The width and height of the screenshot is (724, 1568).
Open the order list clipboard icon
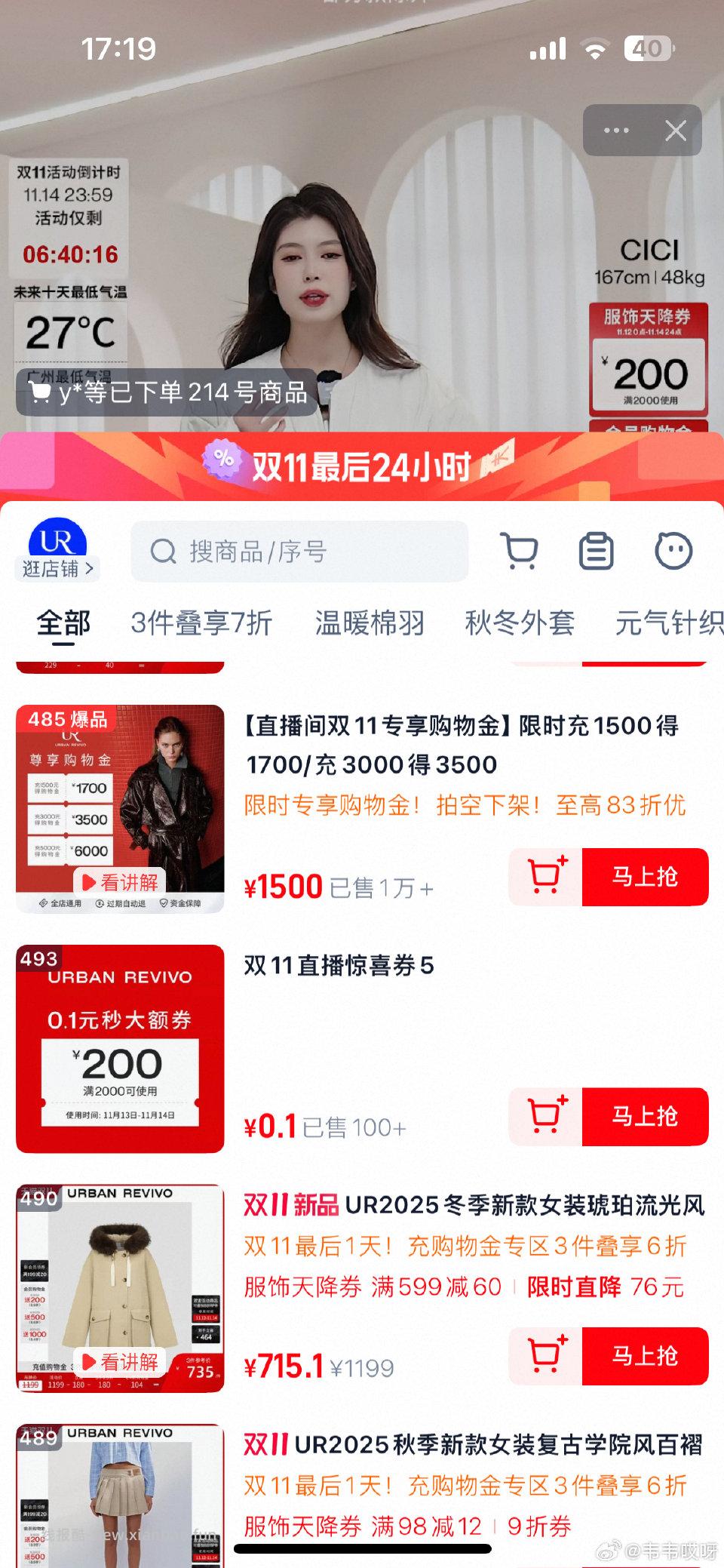click(597, 551)
